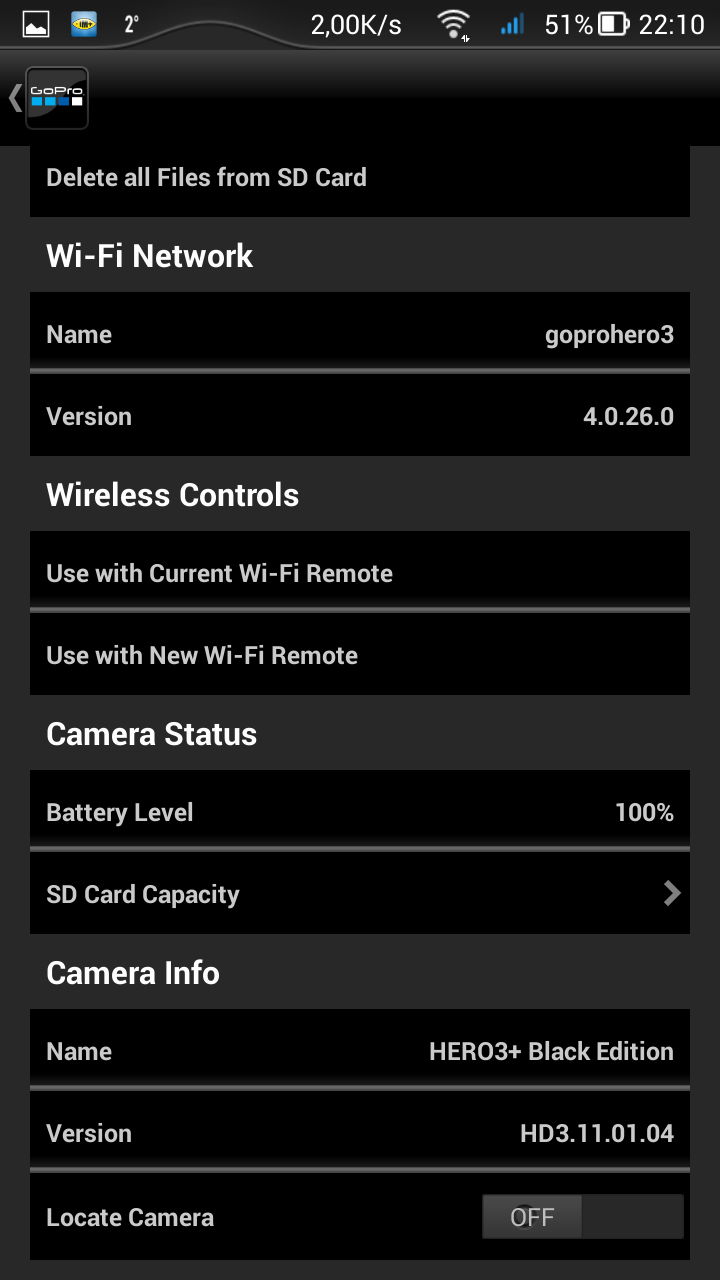
Task: Toggle the Locate Camera switch
Action: click(582, 1217)
